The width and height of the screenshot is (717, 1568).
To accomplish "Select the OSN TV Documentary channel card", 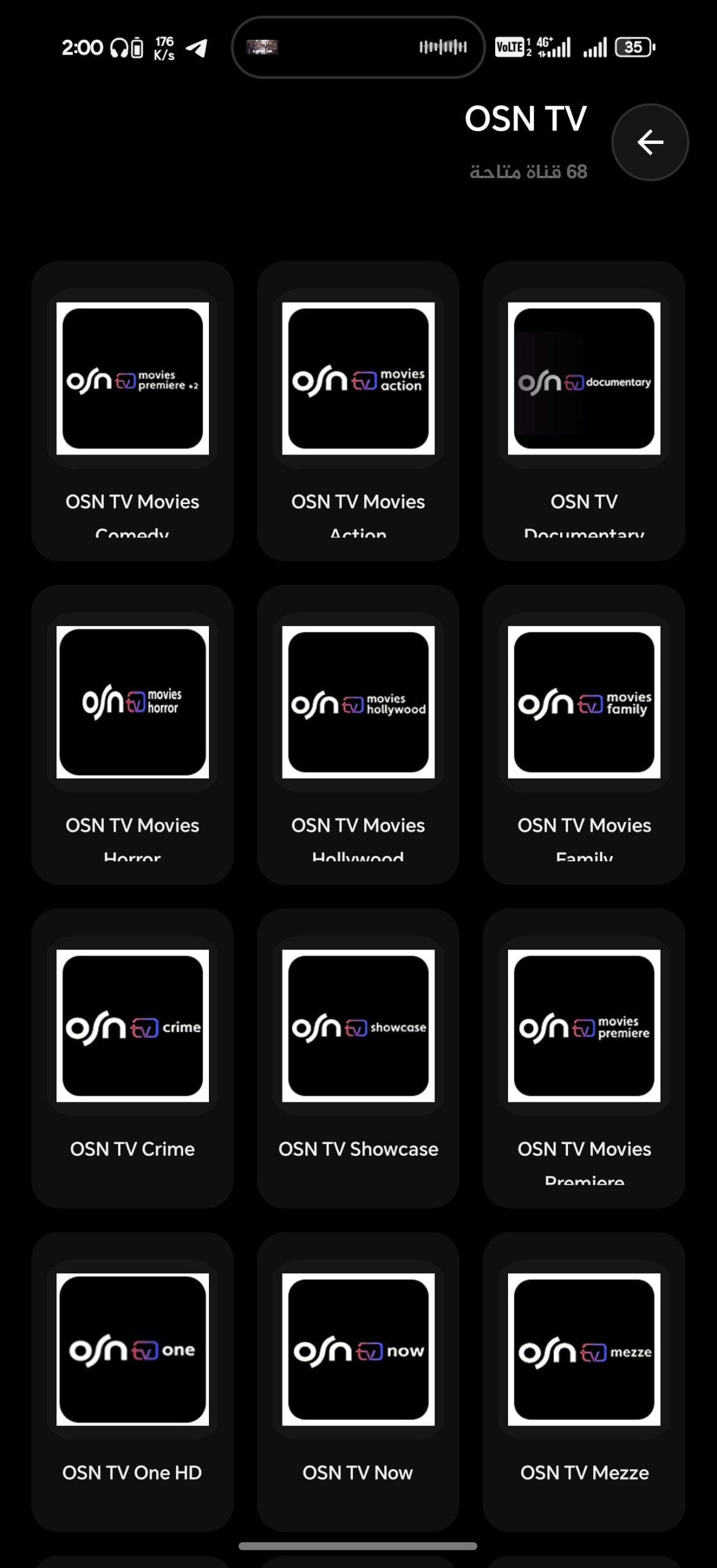I will pos(583,410).
